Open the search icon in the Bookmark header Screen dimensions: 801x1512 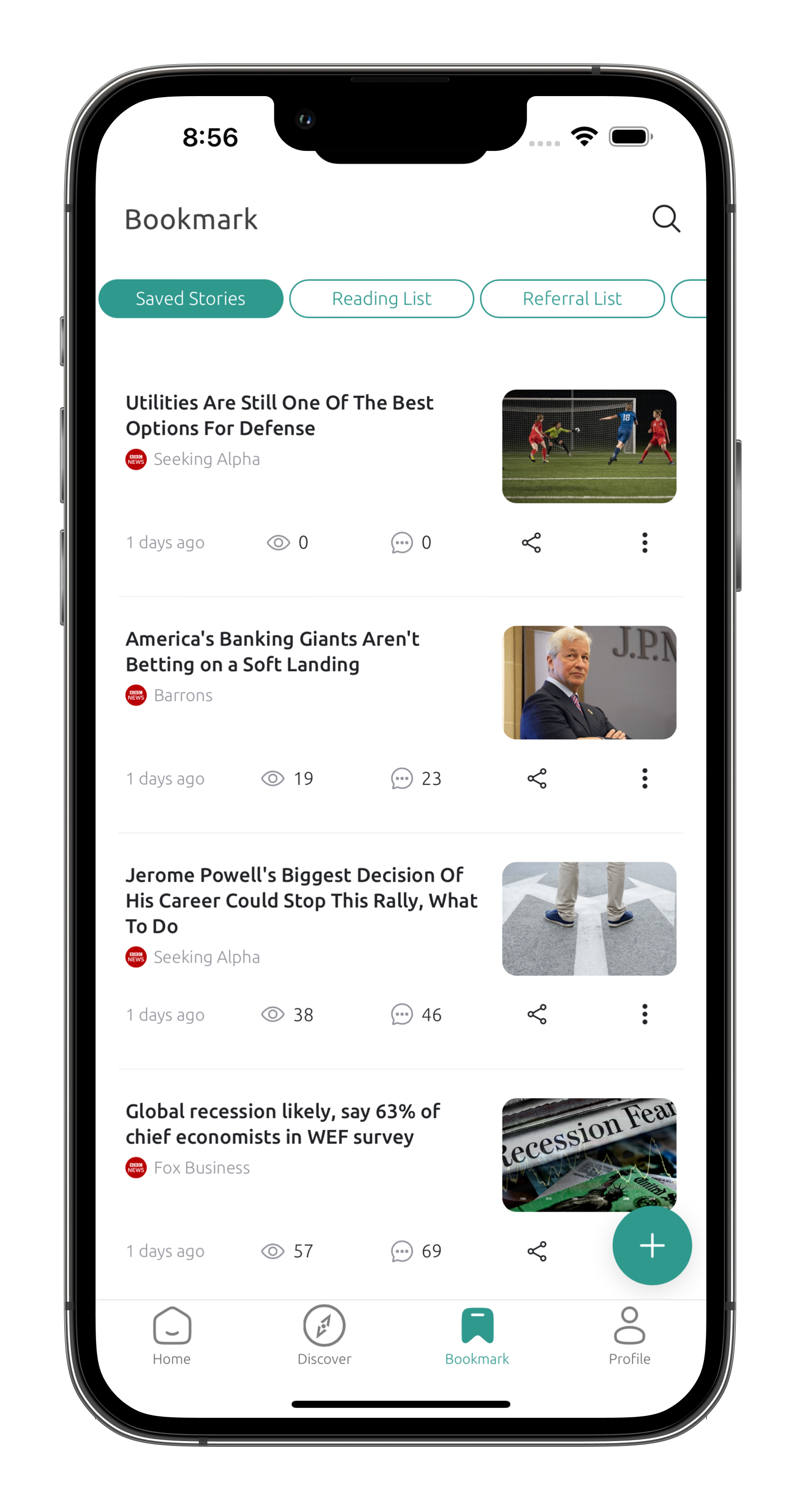click(x=665, y=219)
